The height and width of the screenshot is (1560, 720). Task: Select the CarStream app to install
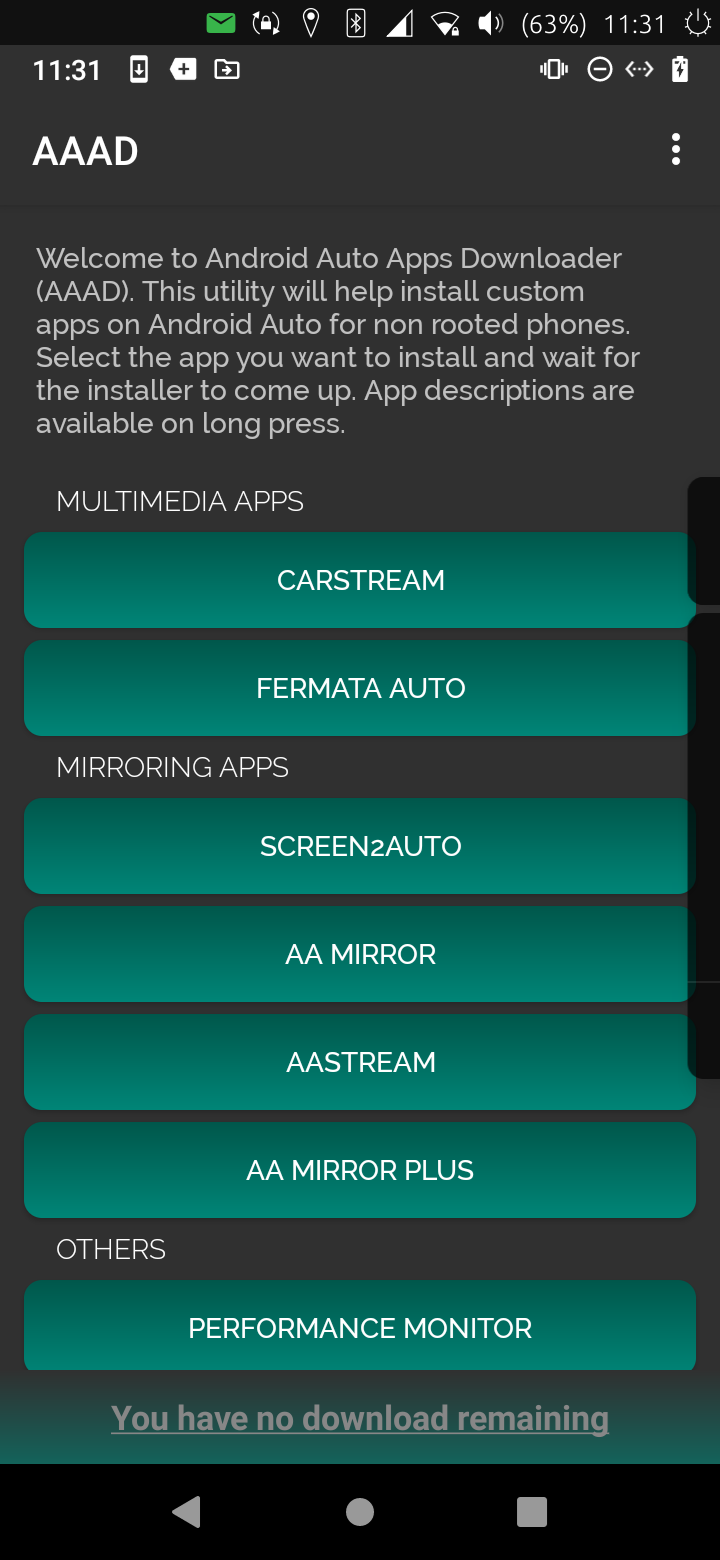(x=360, y=580)
